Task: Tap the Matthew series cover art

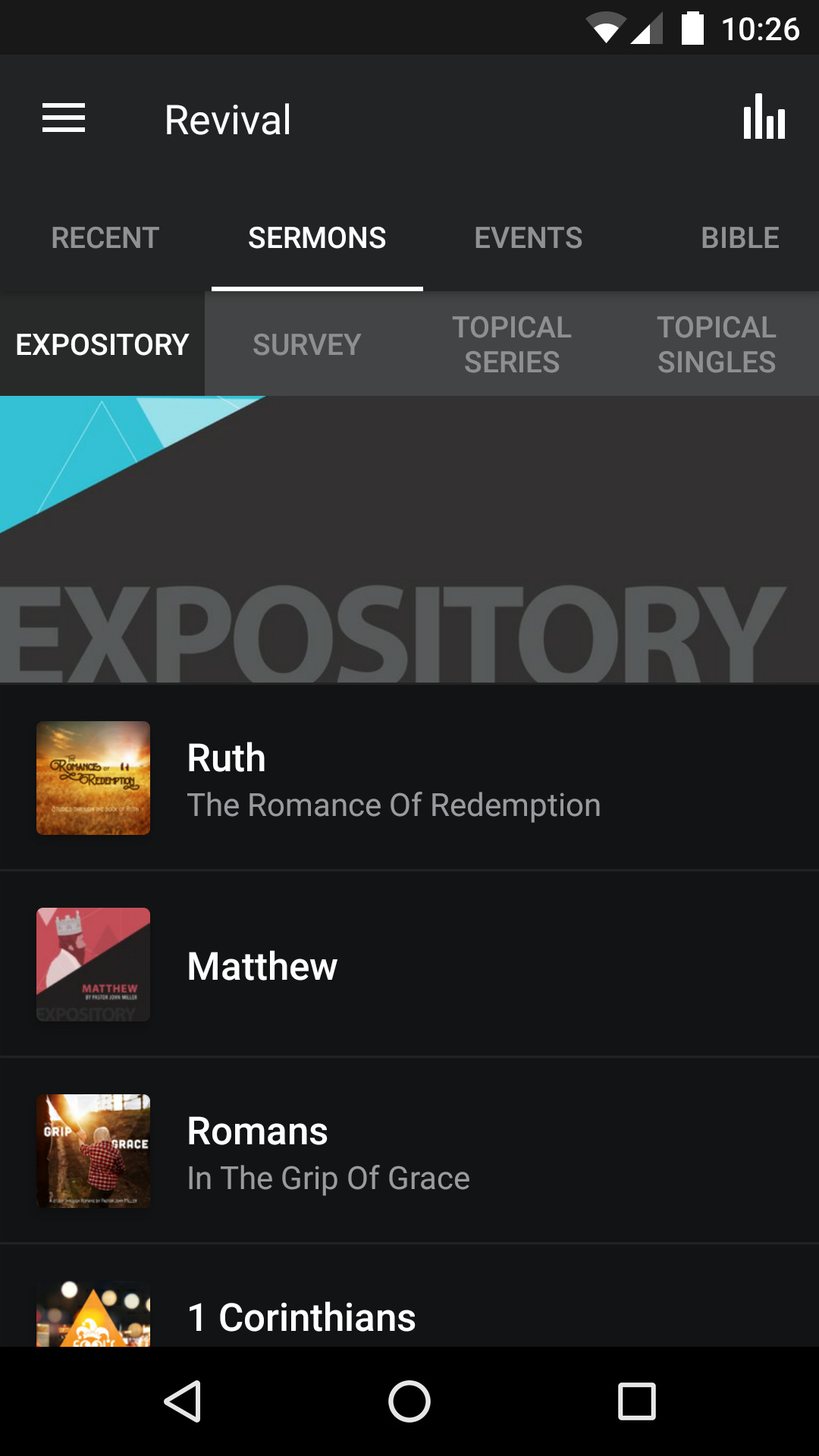Action: click(93, 965)
